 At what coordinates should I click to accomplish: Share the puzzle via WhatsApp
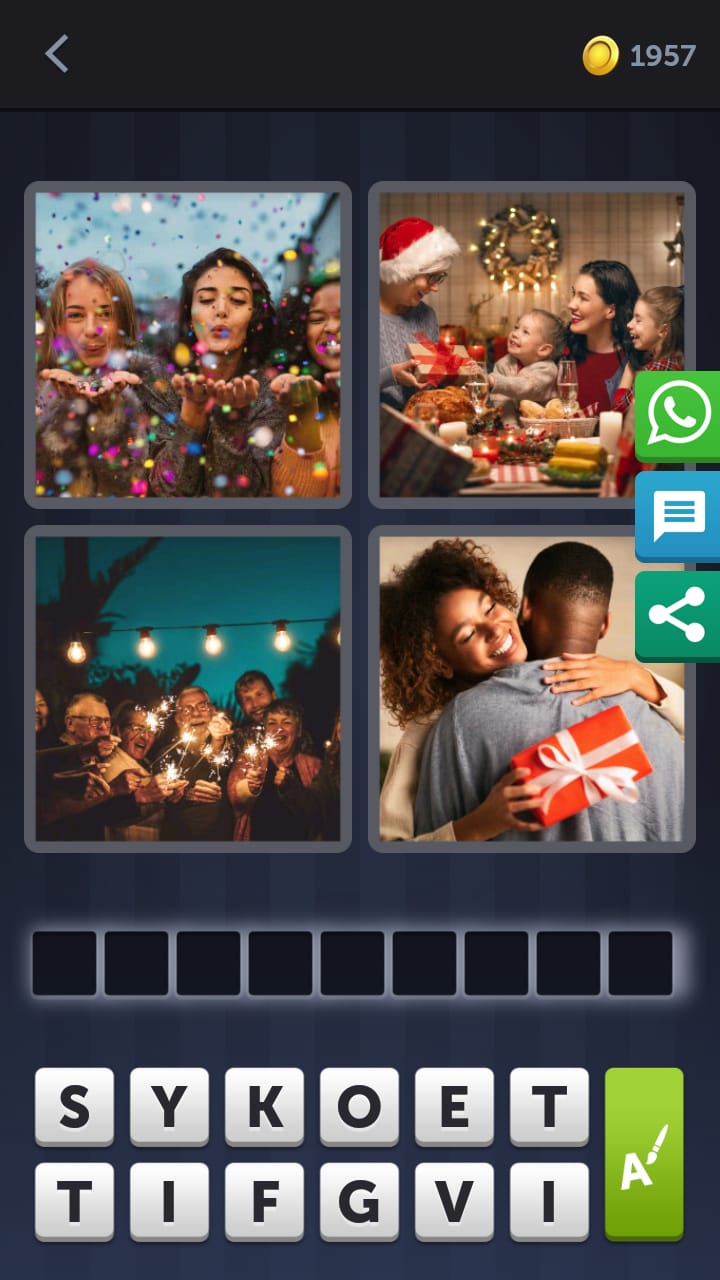click(x=678, y=415)
